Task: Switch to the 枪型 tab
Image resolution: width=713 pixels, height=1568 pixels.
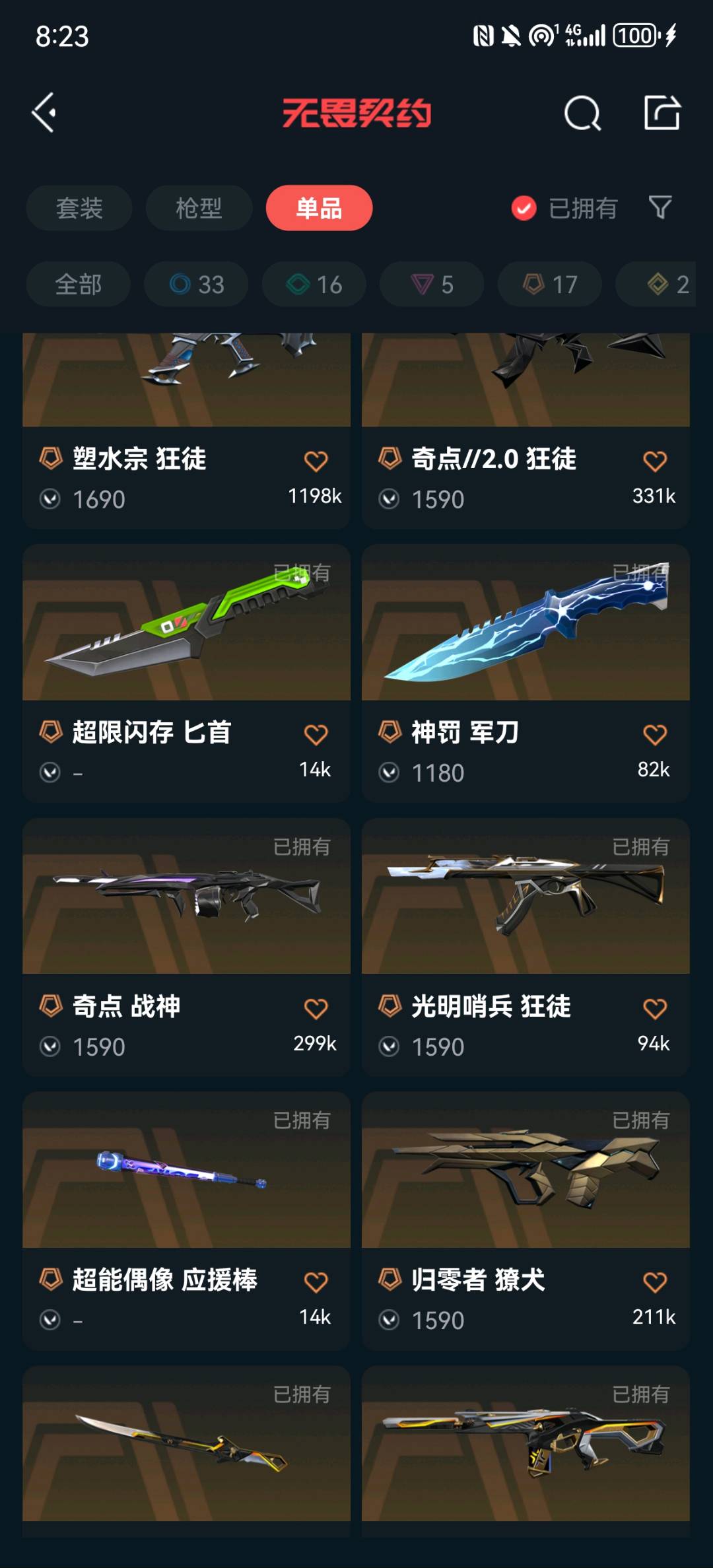Action: tap(199, 208)
